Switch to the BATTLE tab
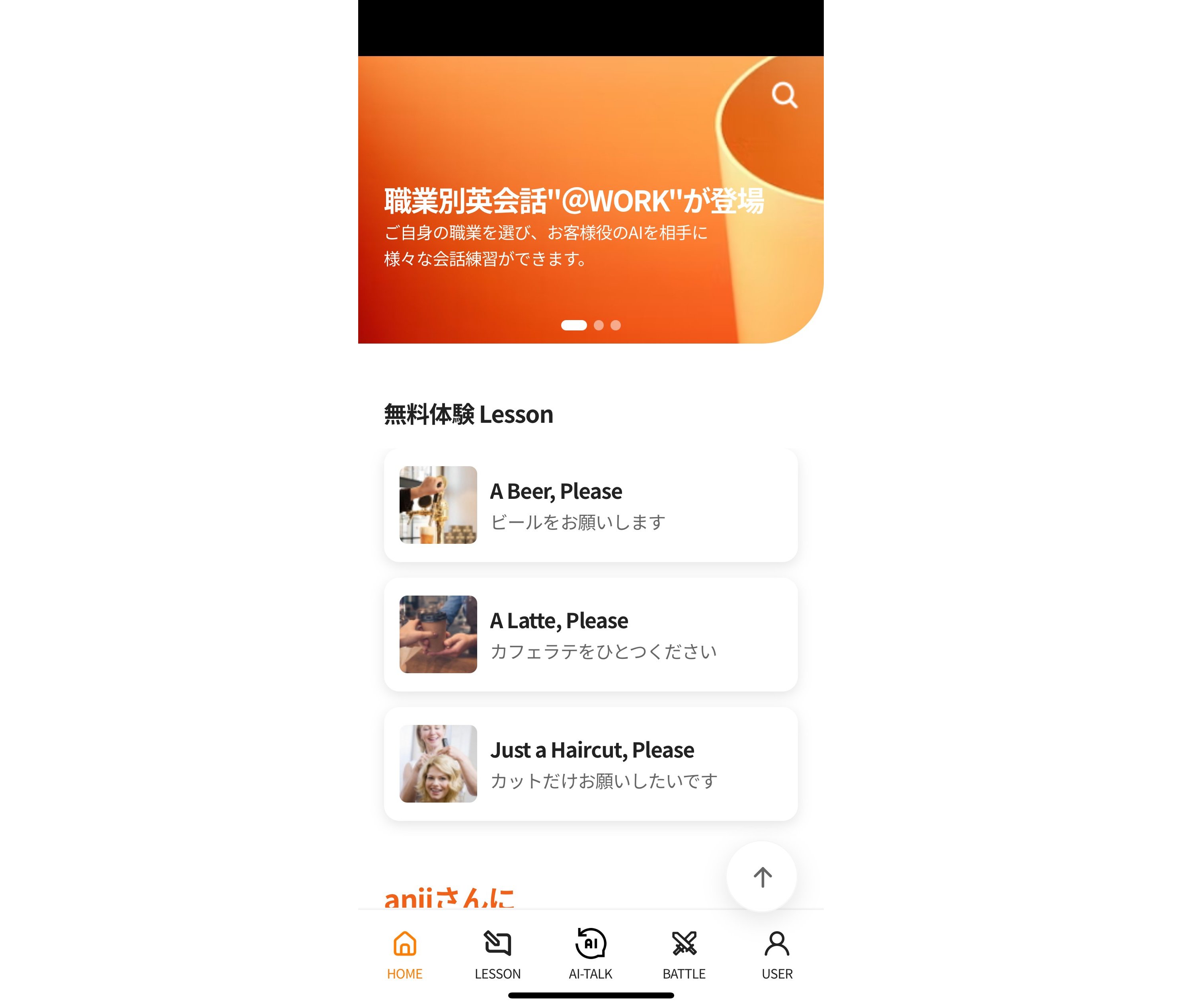The height and width of the screenshot is (1008, 1182). pyautogui.click(x=684, y=955)
